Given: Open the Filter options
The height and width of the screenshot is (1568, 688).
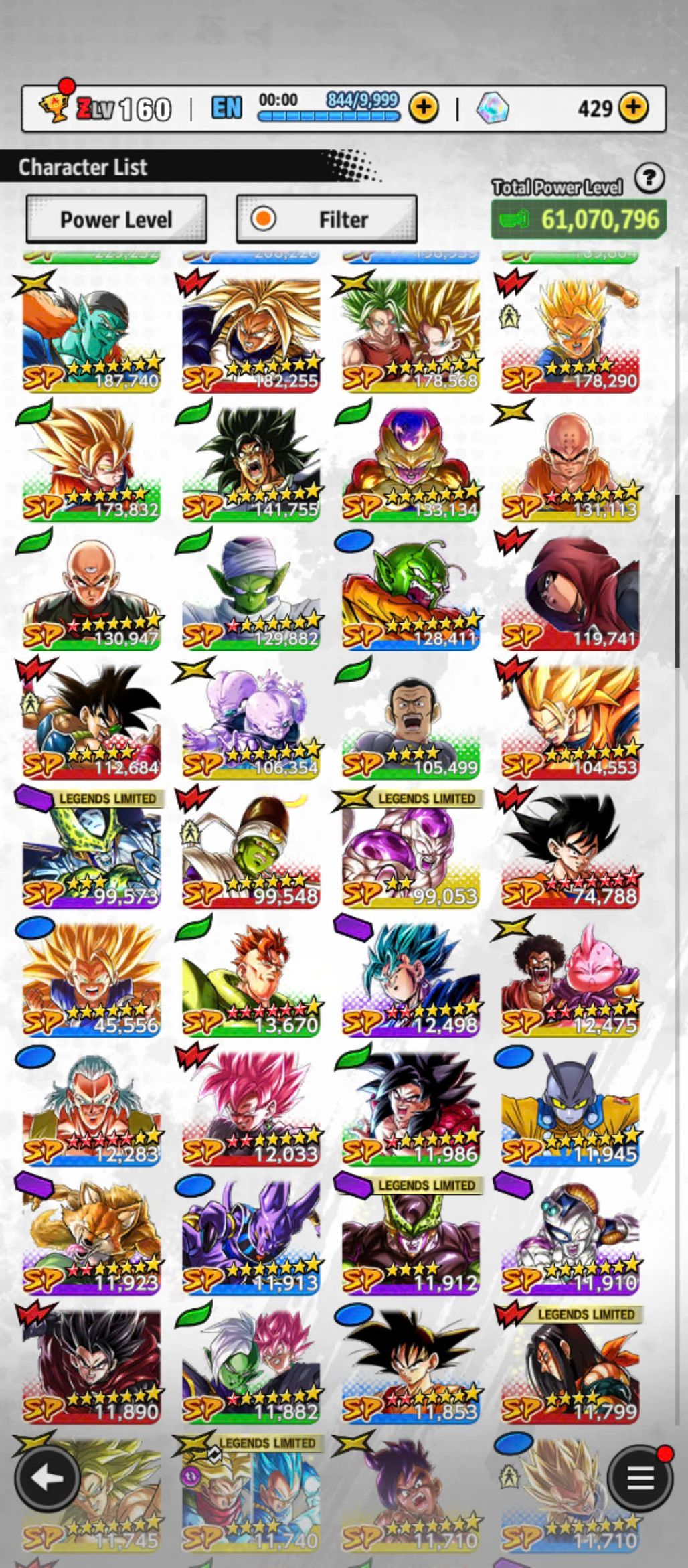Looking at the screenshot, I should tap(327, 219).
